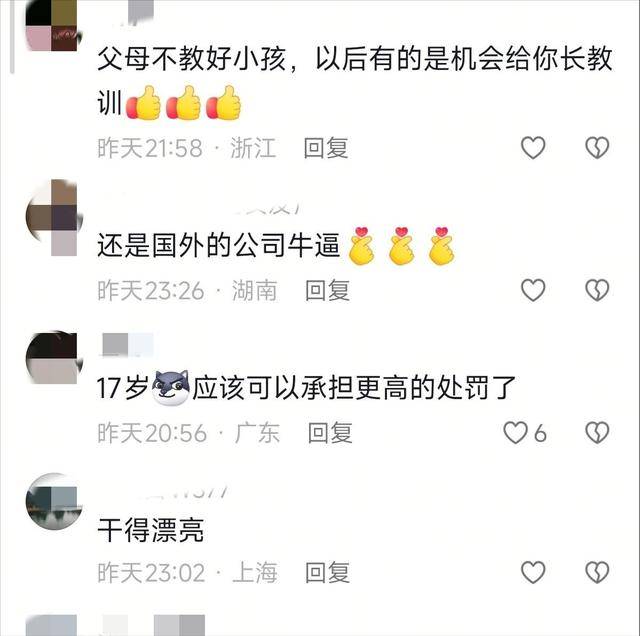The image size is (640, 636).
Task: Reply to the 上海 comment
Action: coord(327,572)
